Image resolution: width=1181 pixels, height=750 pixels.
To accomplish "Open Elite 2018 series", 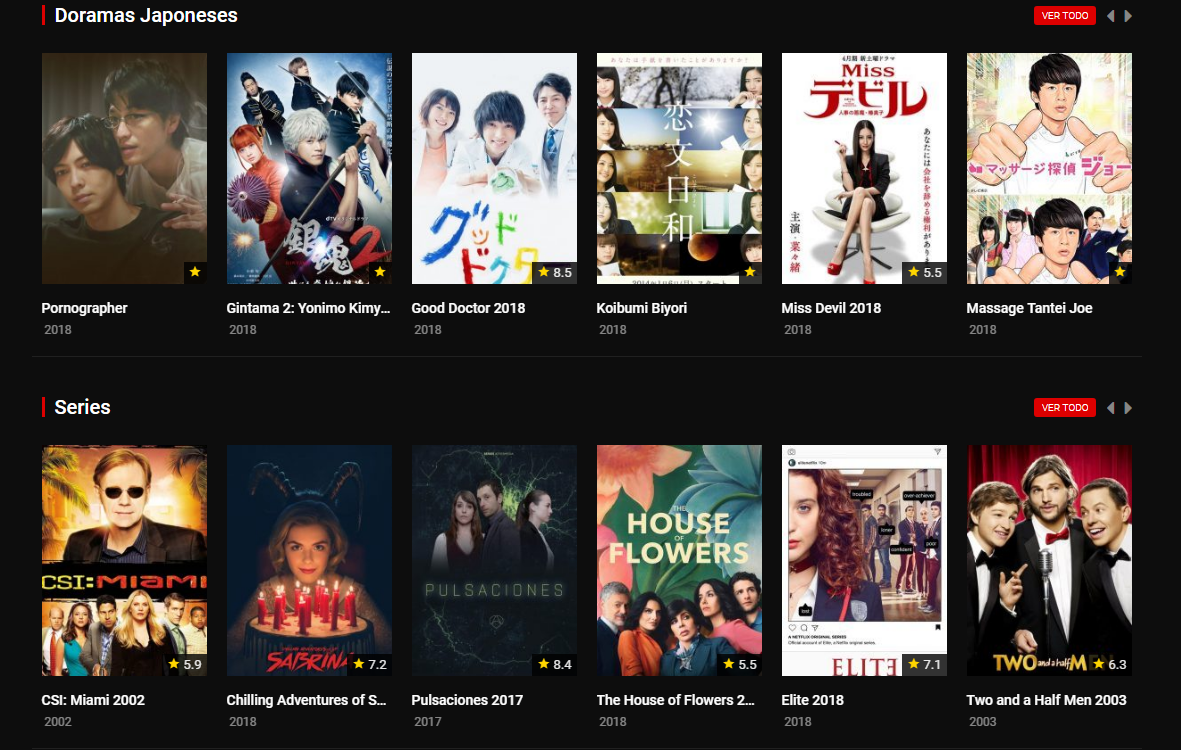I will 864,560.
